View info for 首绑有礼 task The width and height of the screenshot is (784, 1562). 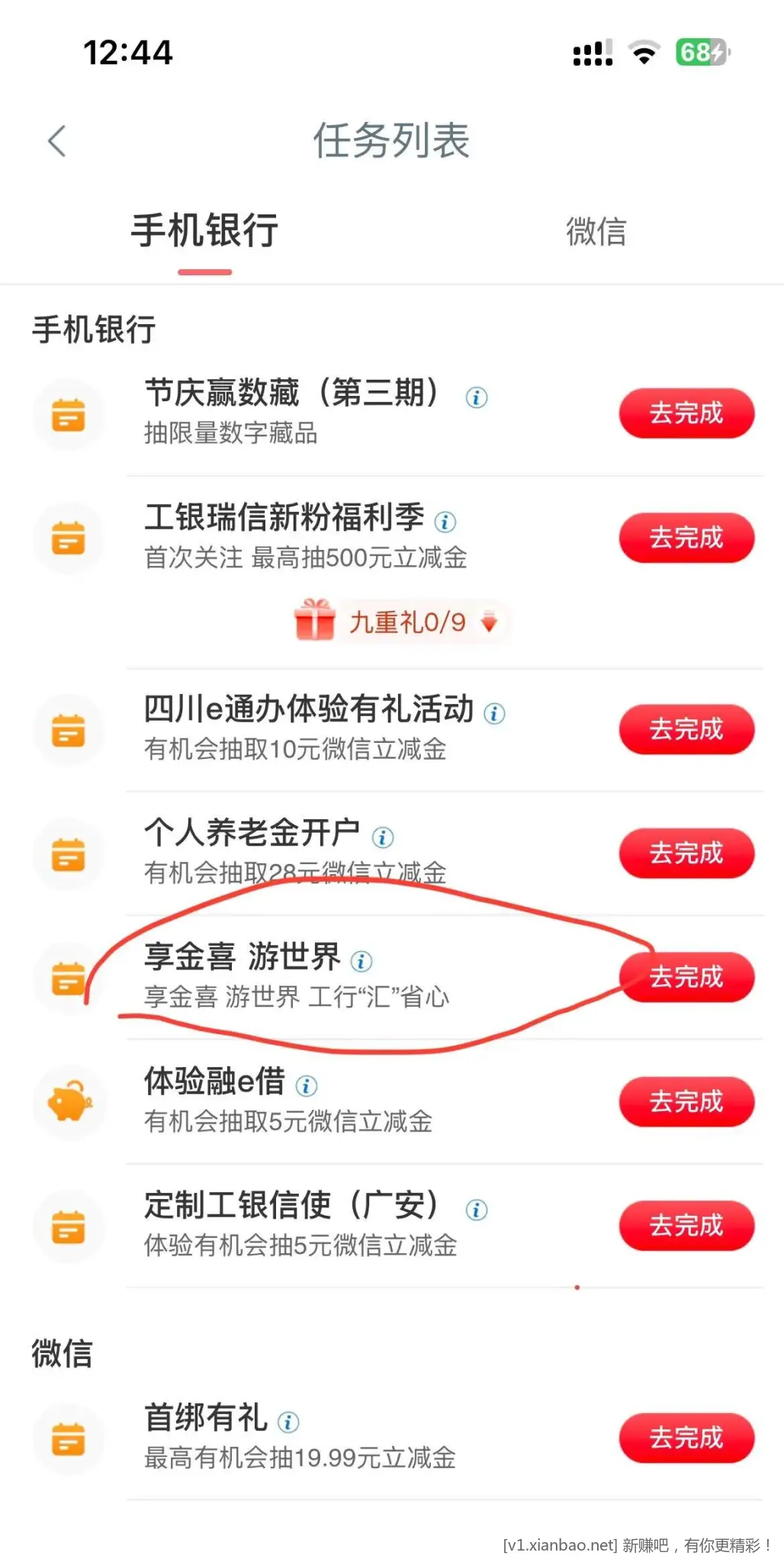click(x=288, y=1422)
